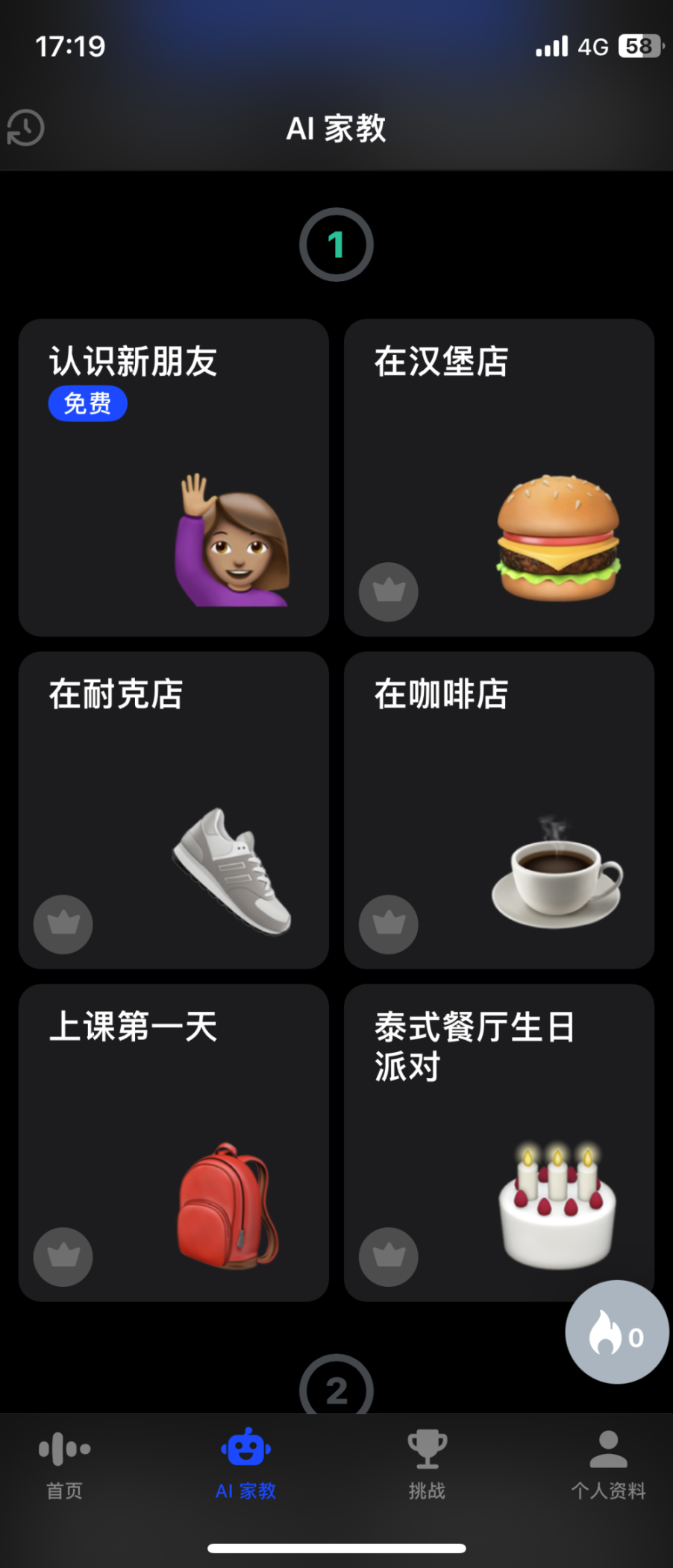Tap the flame streak button

tap(616, 1332)
